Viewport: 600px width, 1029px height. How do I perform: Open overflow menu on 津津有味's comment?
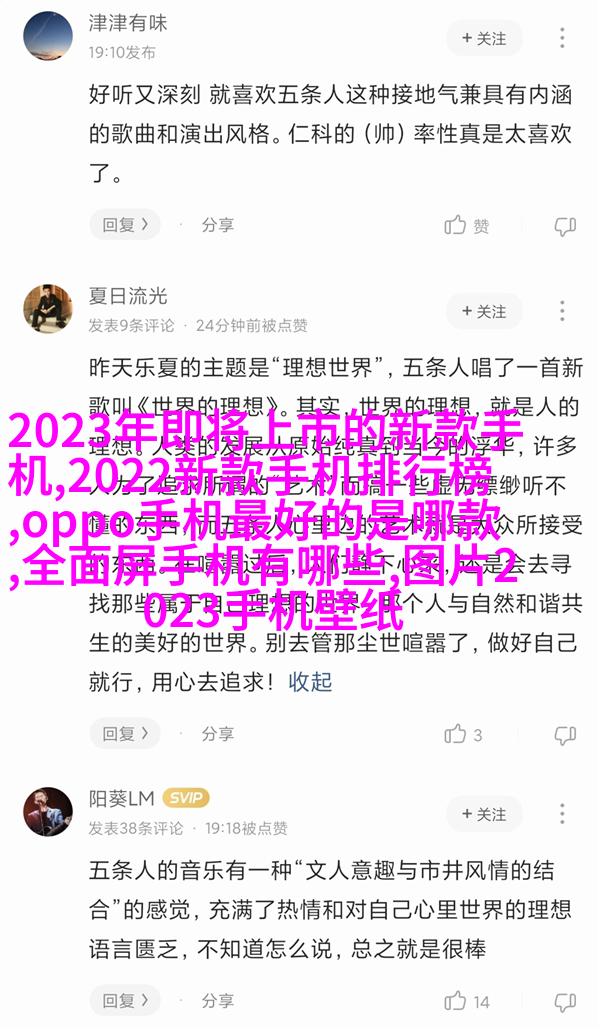click(x=565, y=38)
